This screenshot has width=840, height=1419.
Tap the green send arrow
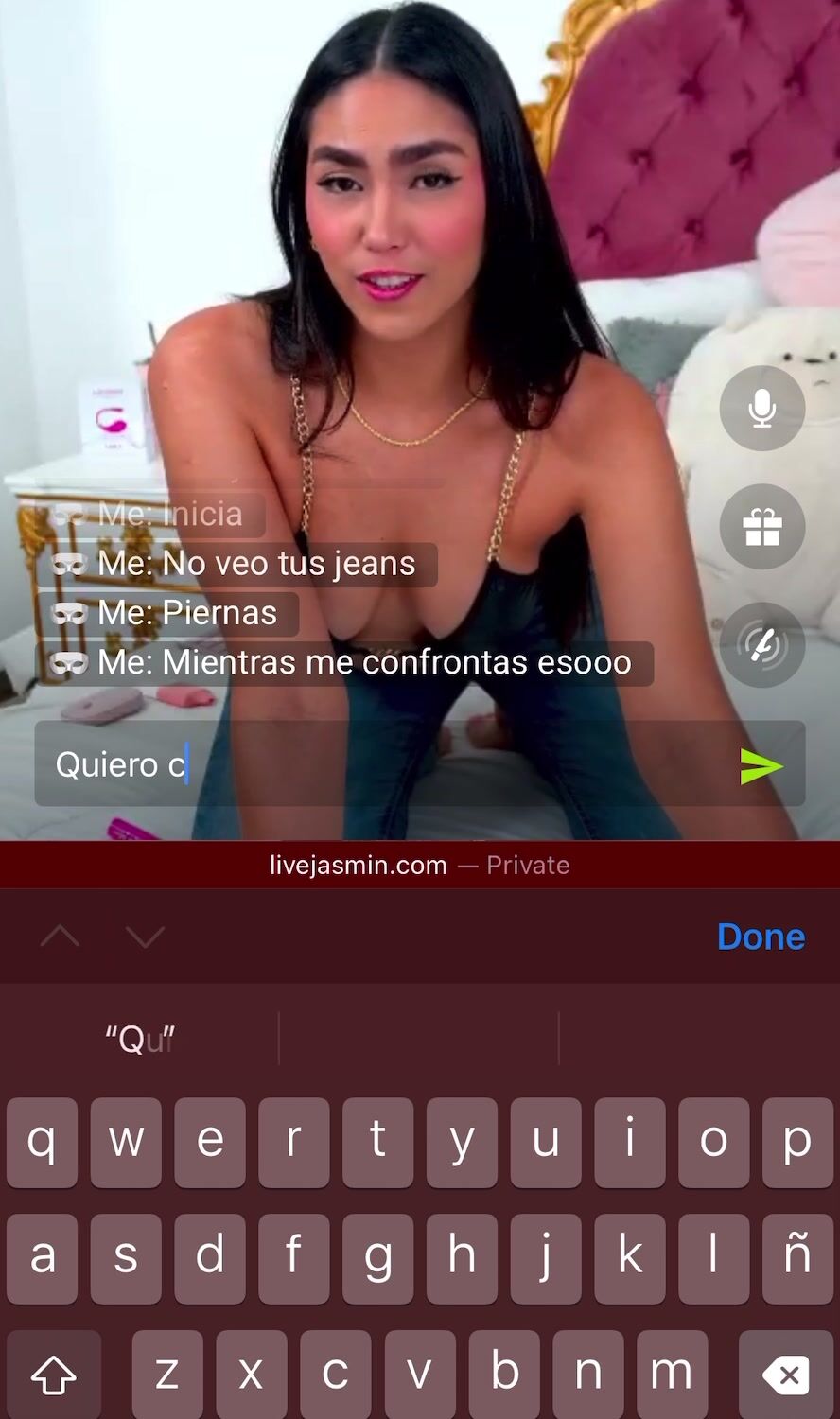pyautogui.click(x=761, y=765)
